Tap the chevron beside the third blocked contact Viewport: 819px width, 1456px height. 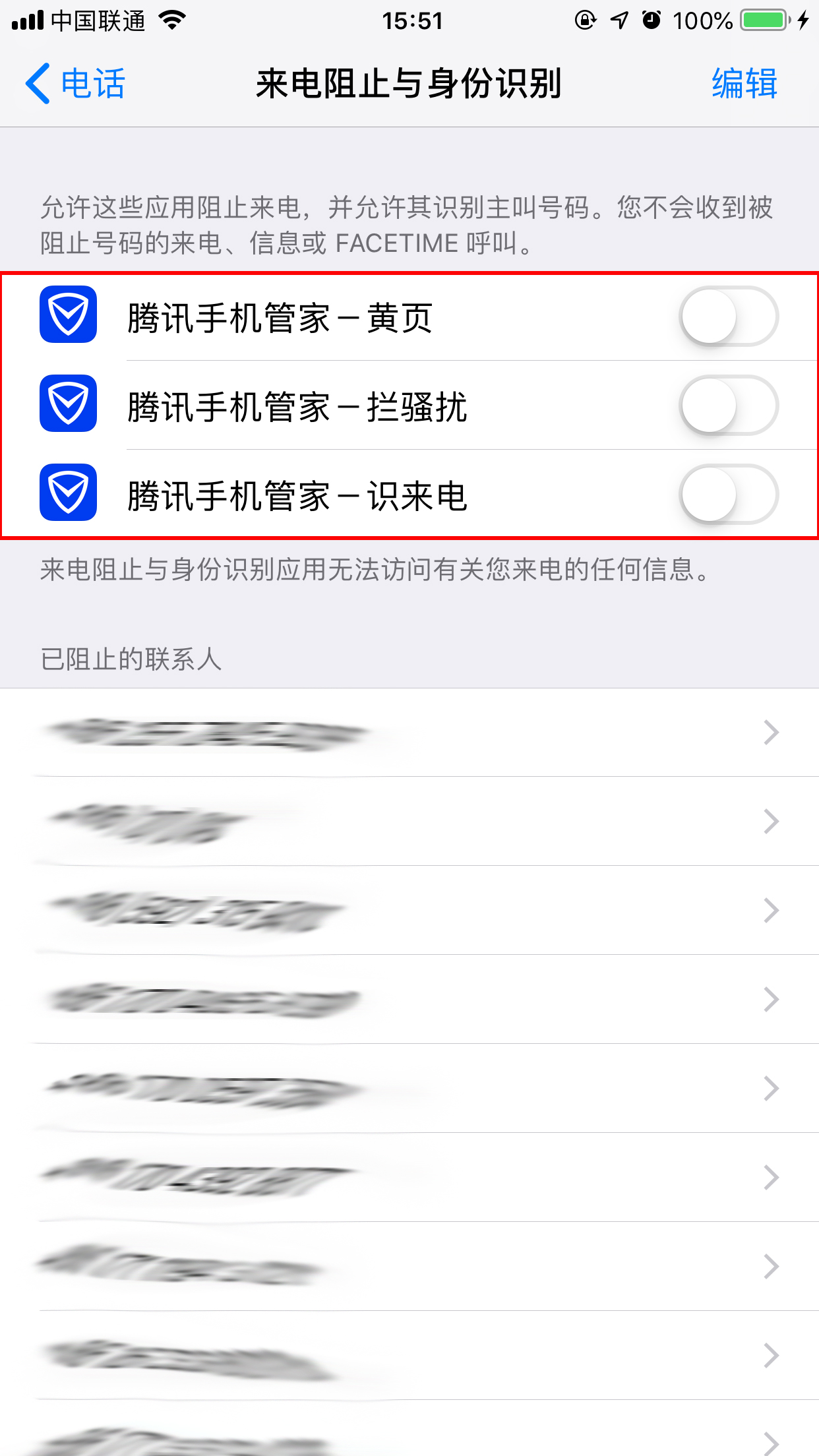pyautogui.click(x=770, y=911)
